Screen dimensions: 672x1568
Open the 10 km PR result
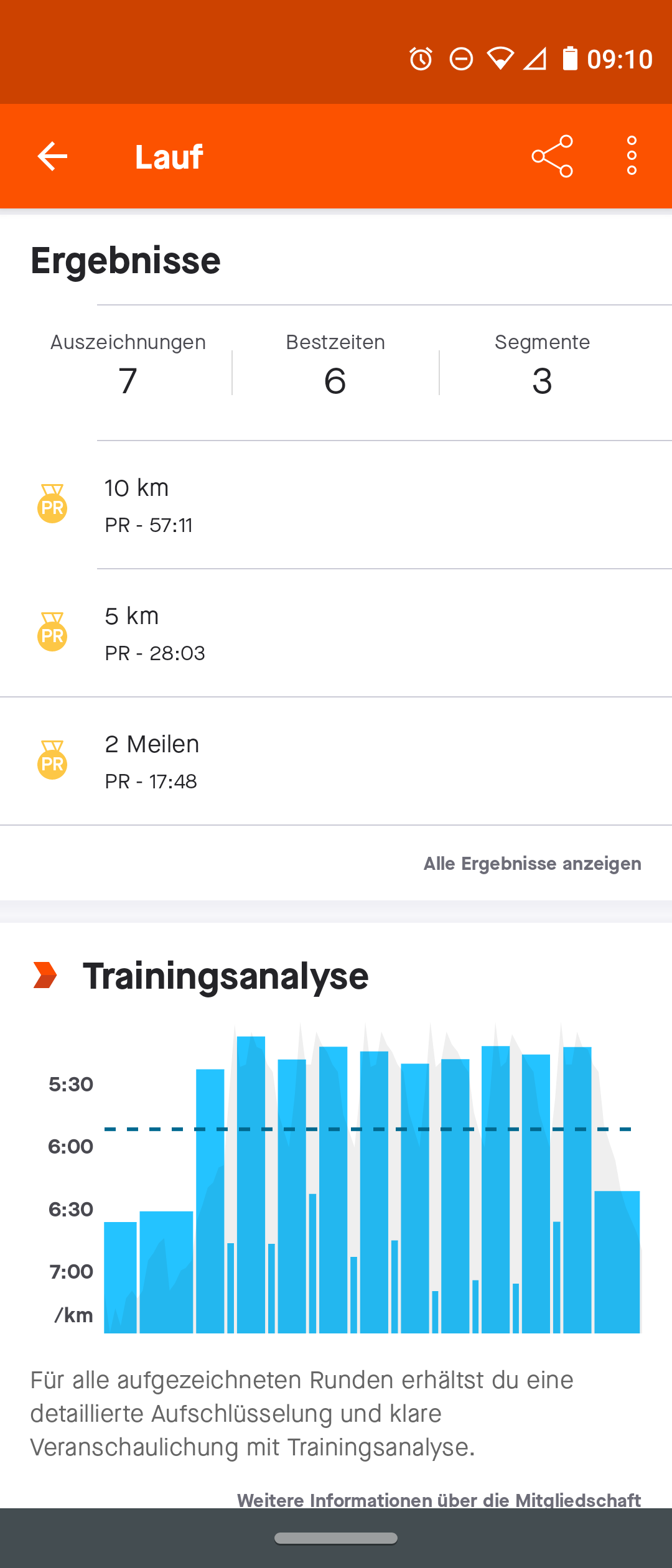tap(336, 505)
